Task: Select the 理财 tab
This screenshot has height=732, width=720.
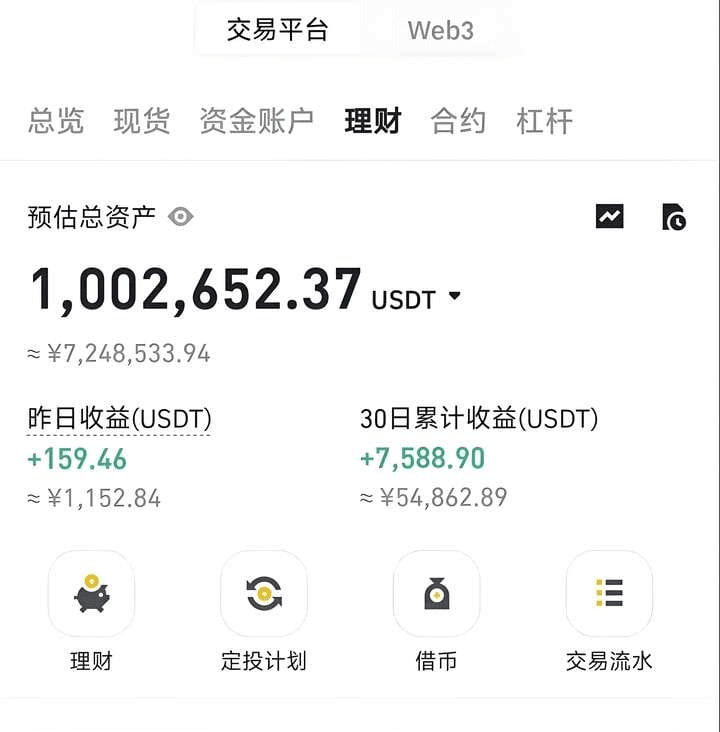Action: pyautogui.click(x=372, y=122)
